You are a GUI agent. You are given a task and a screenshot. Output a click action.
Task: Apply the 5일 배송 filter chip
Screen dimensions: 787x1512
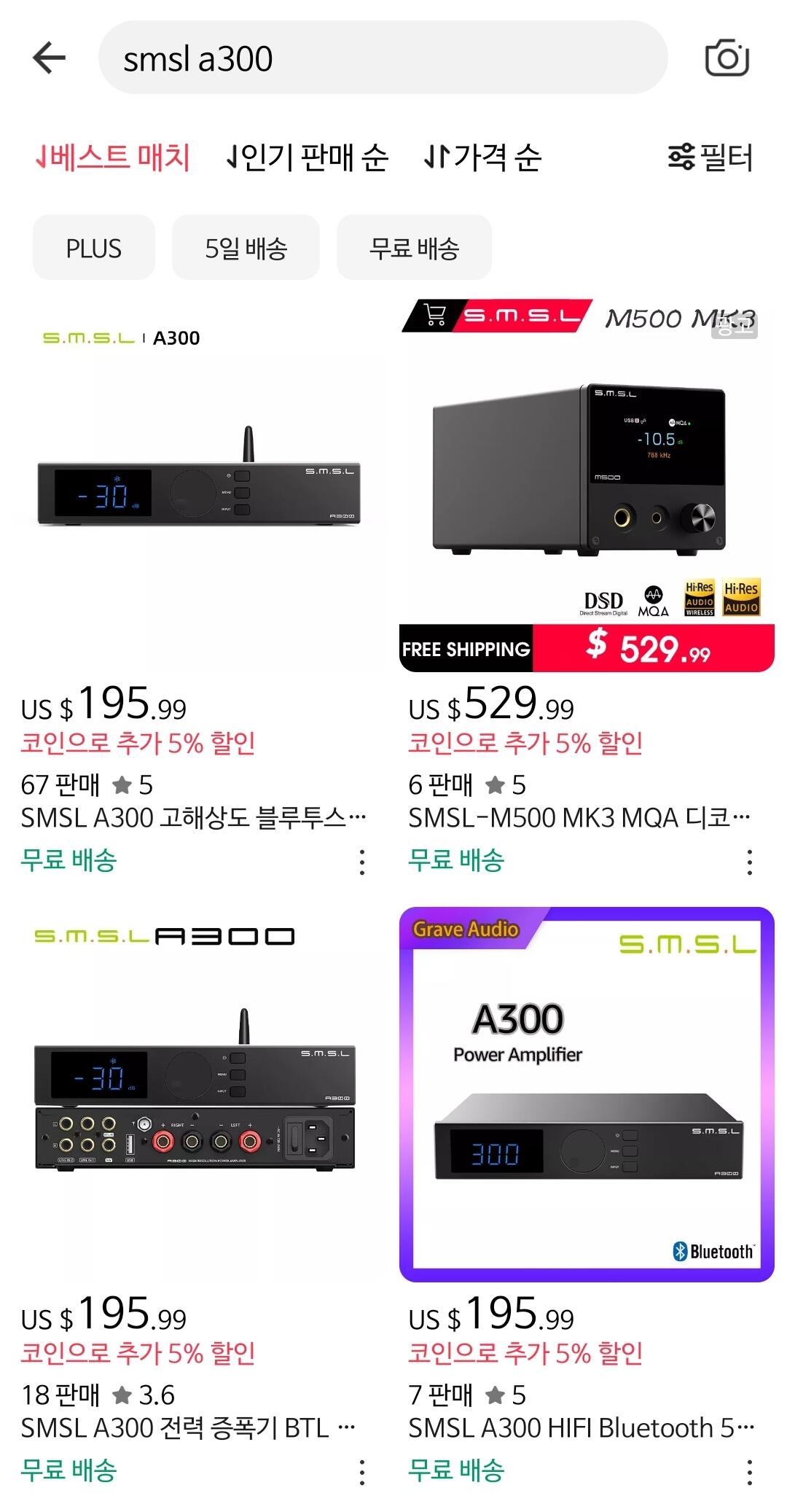[x=246, y=248]
